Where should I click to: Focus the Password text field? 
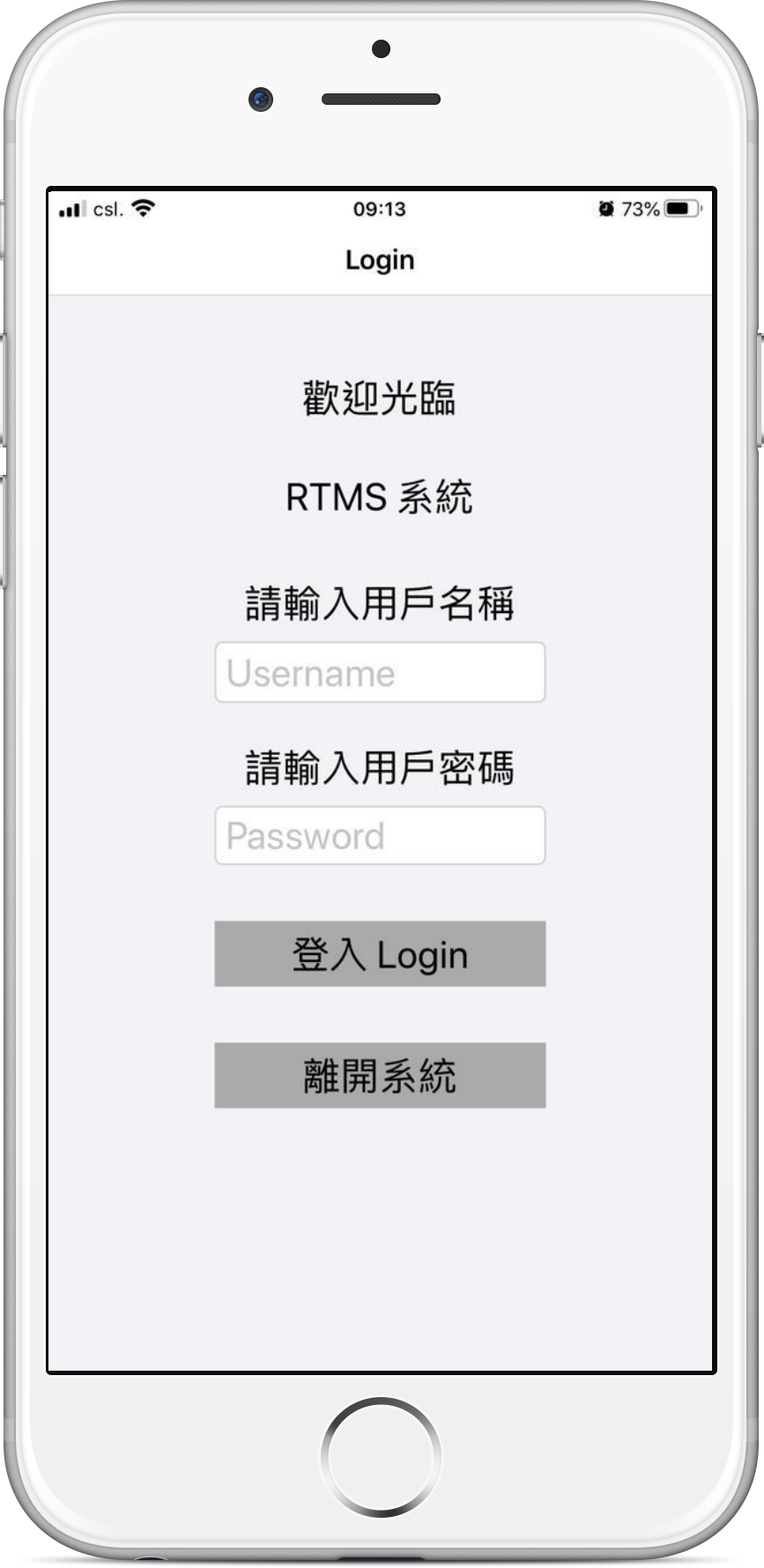click(x=380, y=835)
